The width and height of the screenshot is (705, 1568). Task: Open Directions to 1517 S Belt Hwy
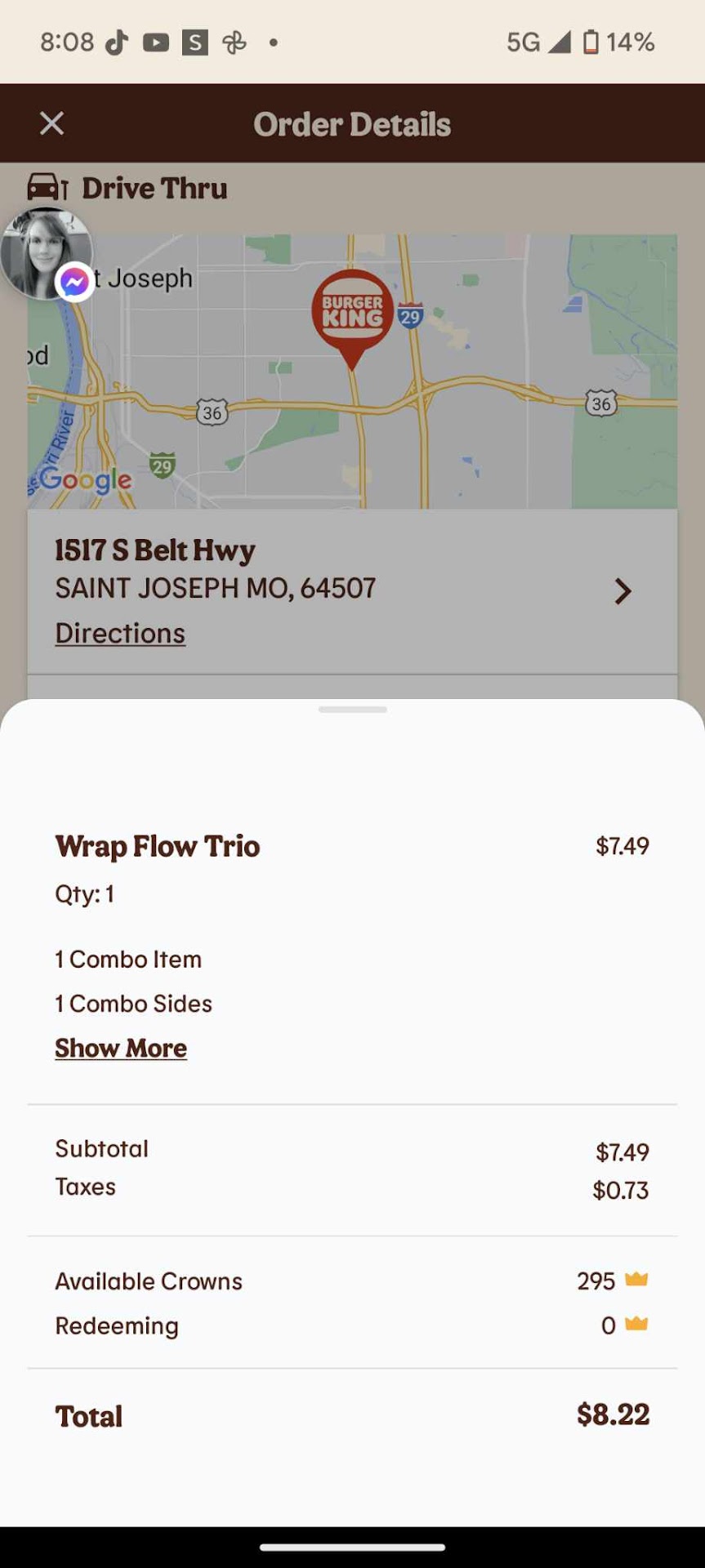click(x=120, y=634)
